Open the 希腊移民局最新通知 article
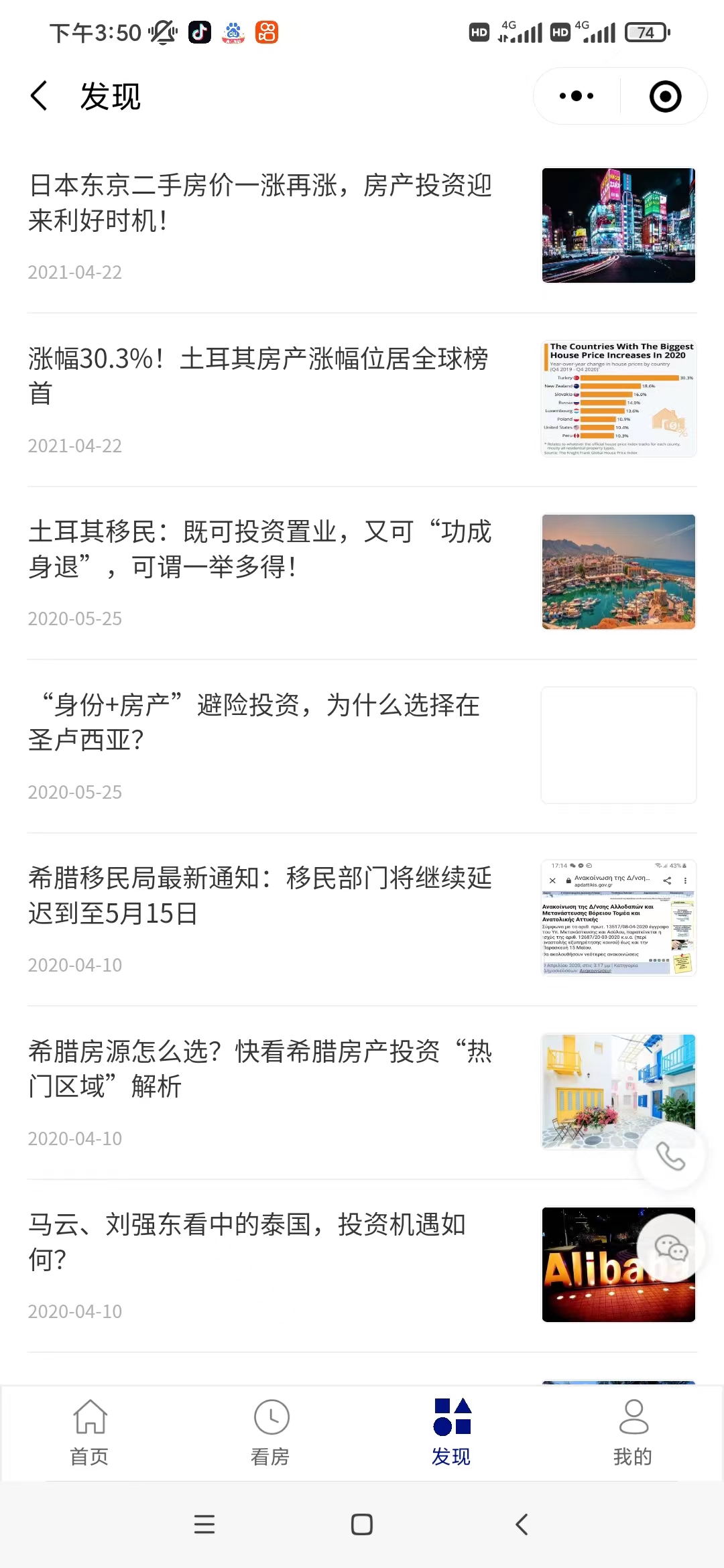This screenshot has width=724, height=1568. click(261, 895)
